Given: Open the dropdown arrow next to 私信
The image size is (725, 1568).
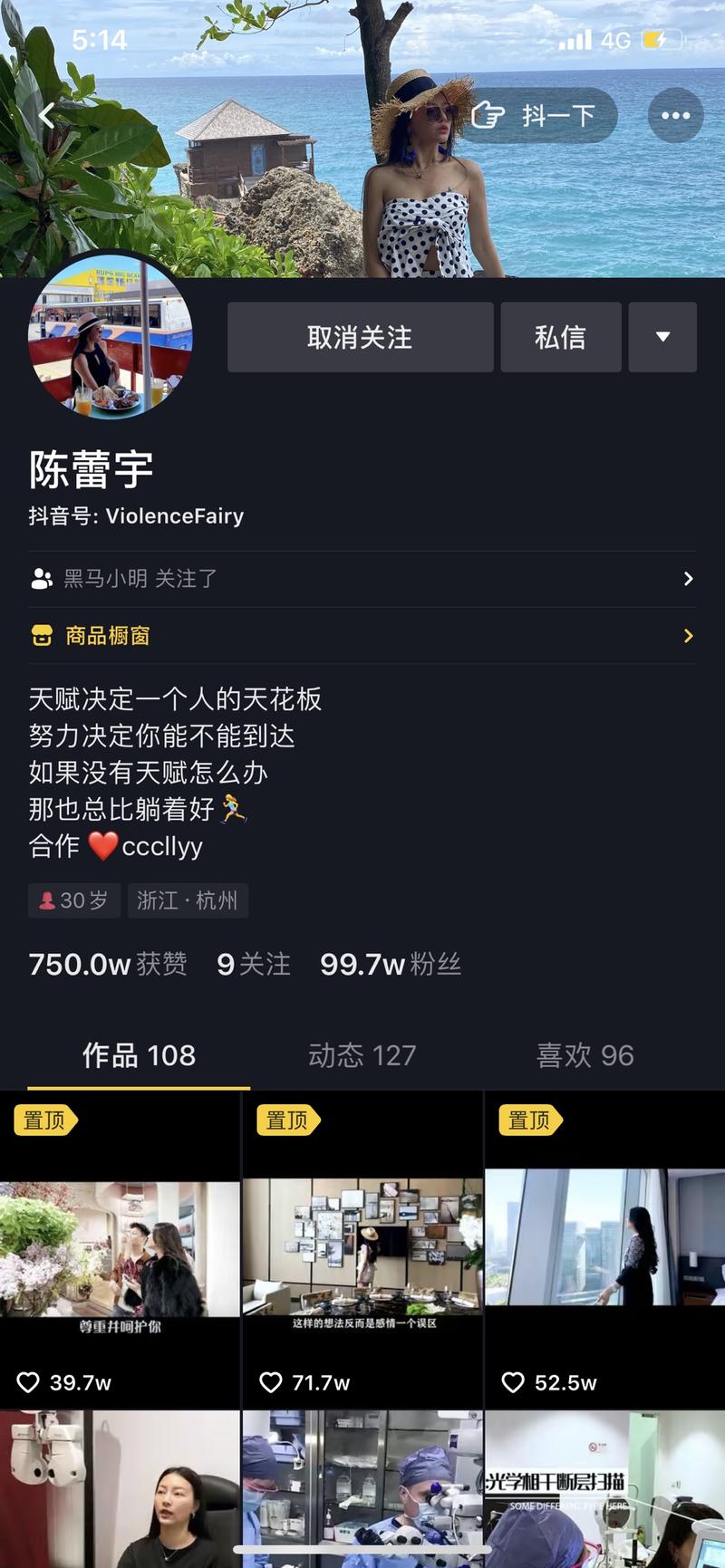Looking at the screenshot, I should tap(662, 336).
